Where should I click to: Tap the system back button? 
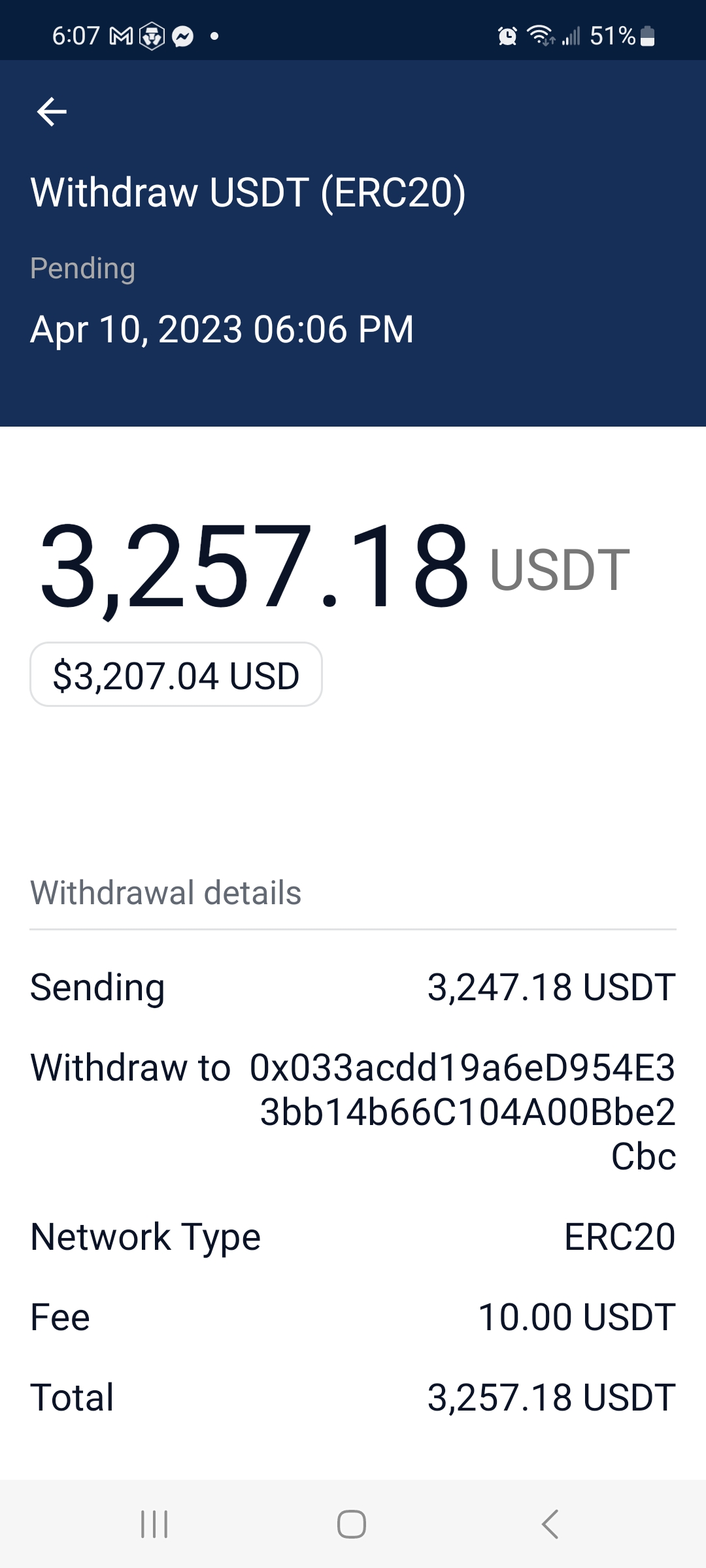pyautogui.click(x=550, y=1524)
